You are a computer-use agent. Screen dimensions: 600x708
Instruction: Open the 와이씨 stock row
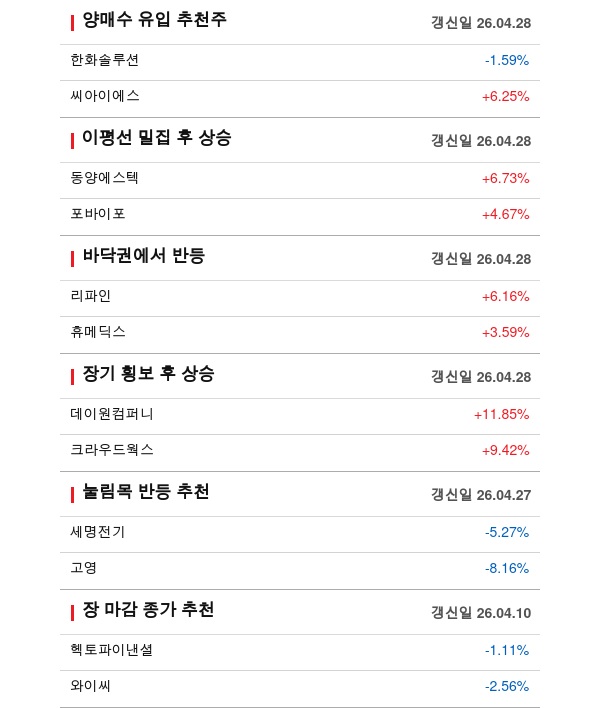point(91,686)
